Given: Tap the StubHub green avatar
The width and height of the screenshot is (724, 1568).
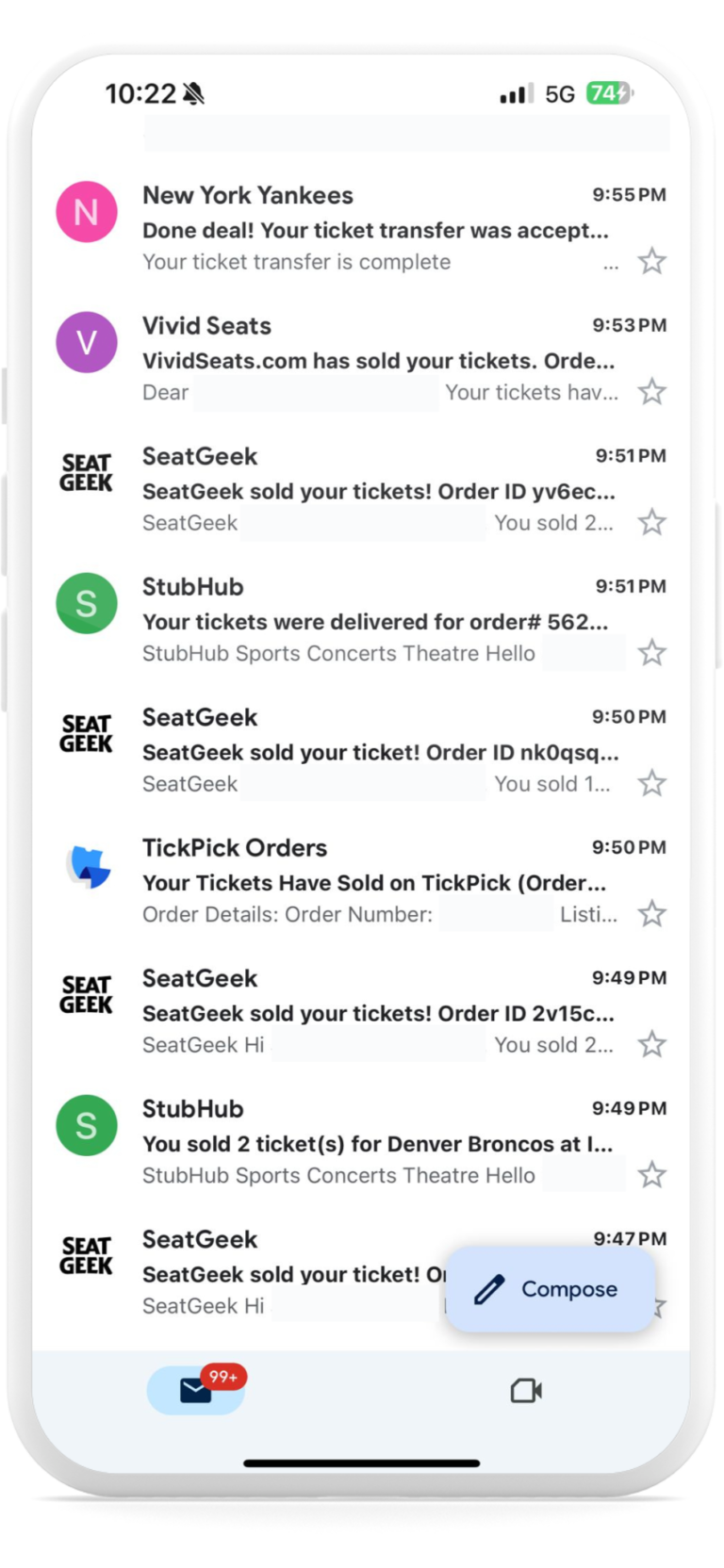Looking at the screenshot, I should coord(86,603).
